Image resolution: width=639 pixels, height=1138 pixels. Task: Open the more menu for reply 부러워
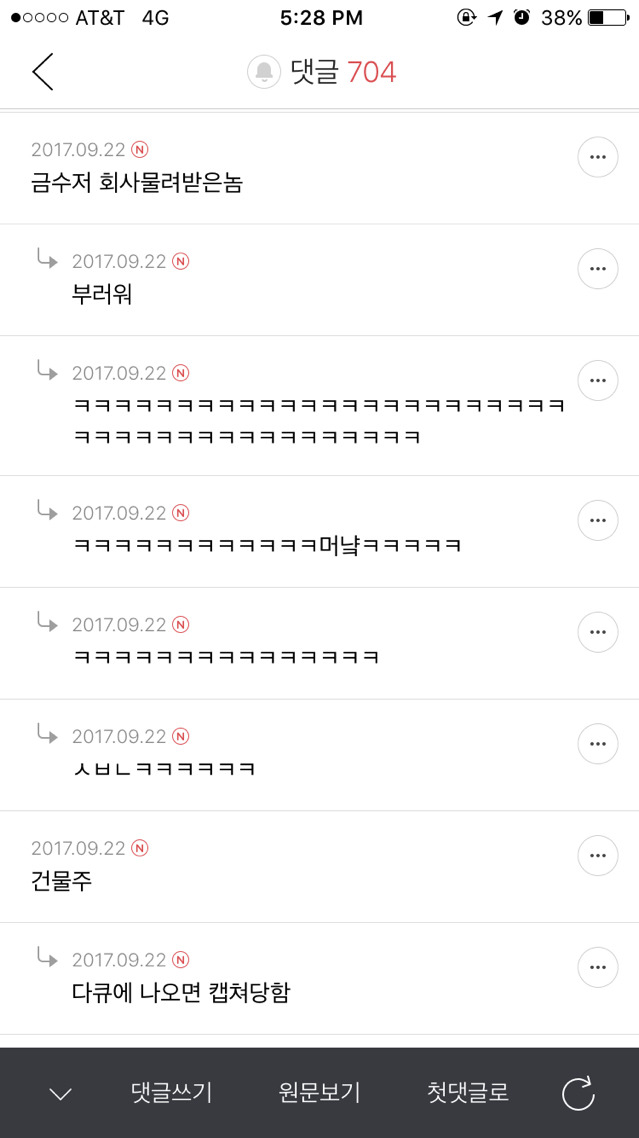[x=598, y=269]
